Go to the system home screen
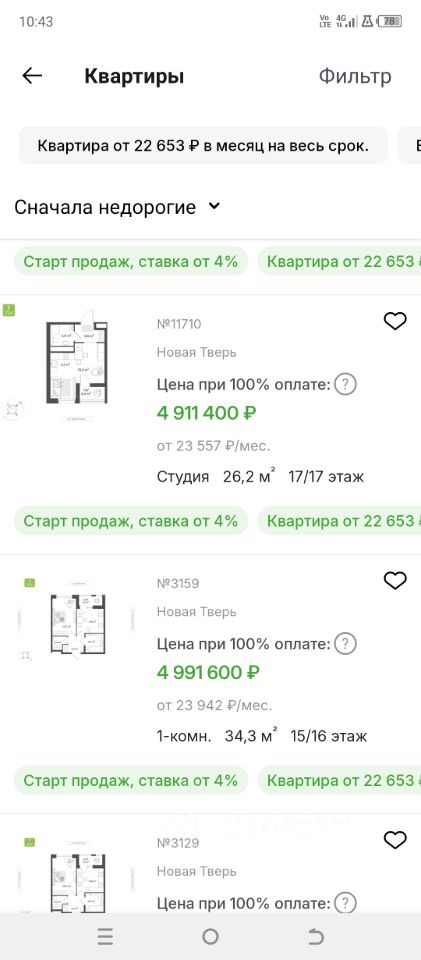The image size is (421, 960). click(210, 936)
